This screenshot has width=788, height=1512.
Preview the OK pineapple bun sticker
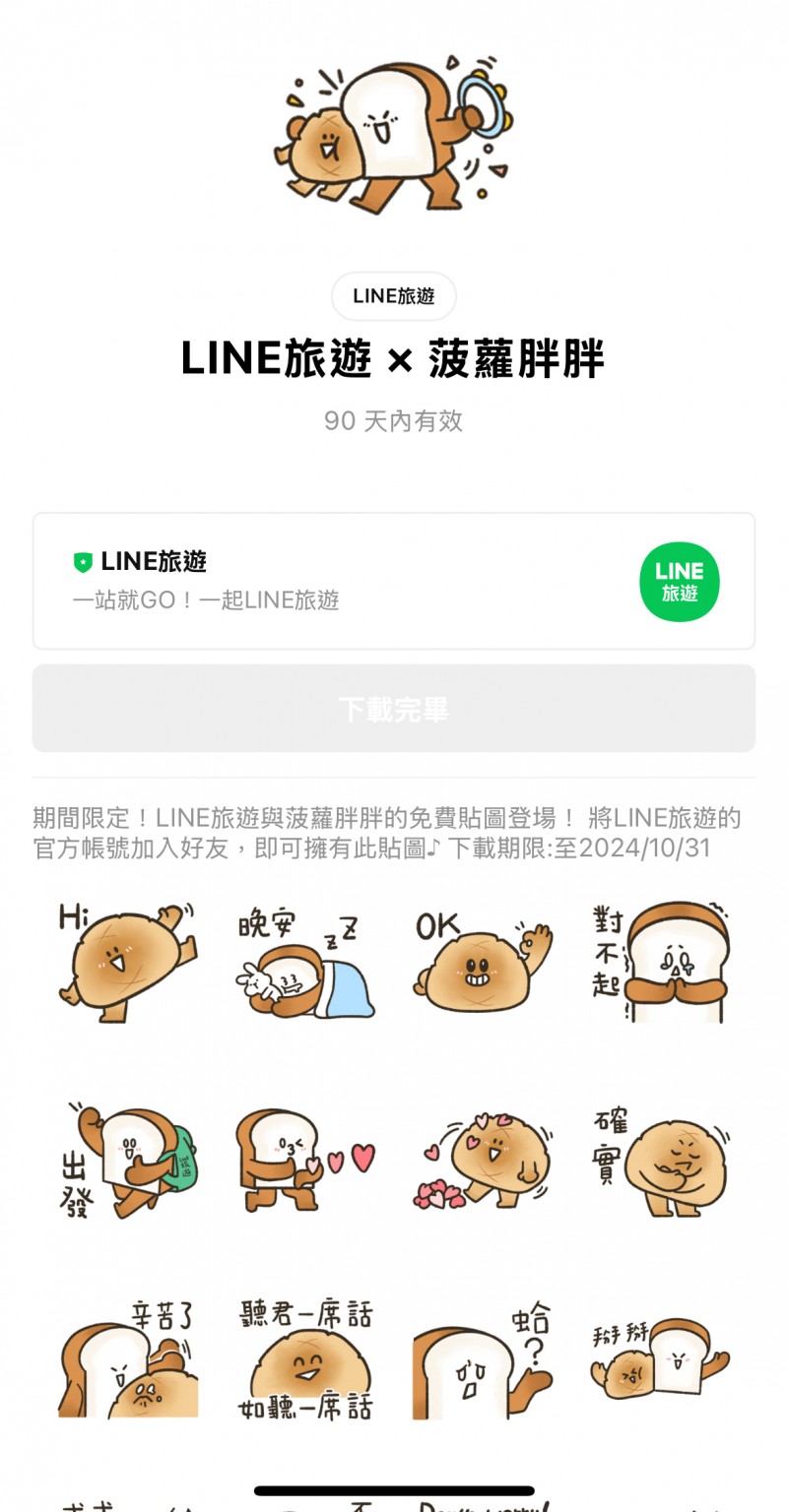pos(483,962)
